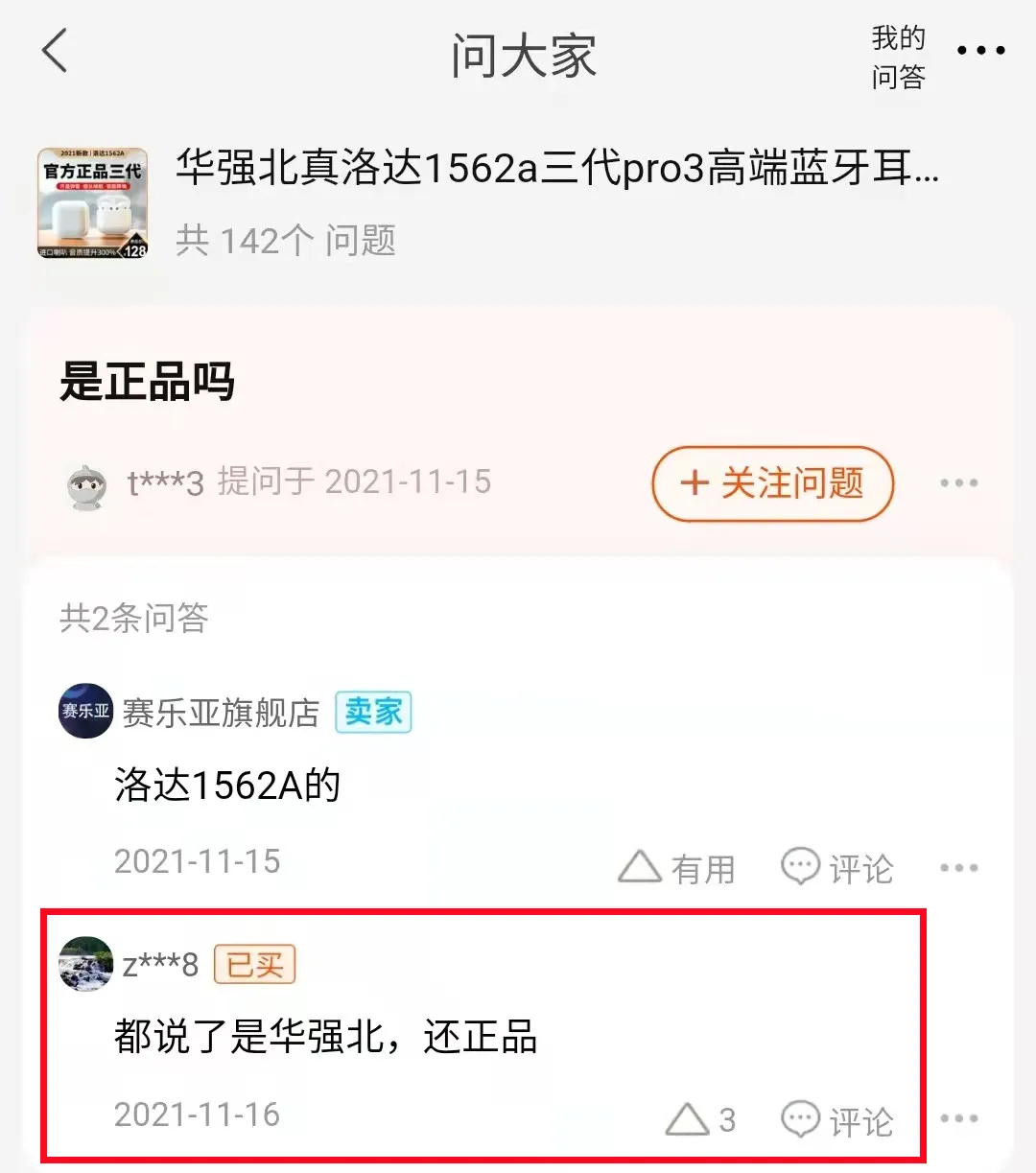Viewport: 1036px width, 1173px height.
Task: Comment on 赛乐亚旗舰店's answer
Action: (x=836, y=868)
